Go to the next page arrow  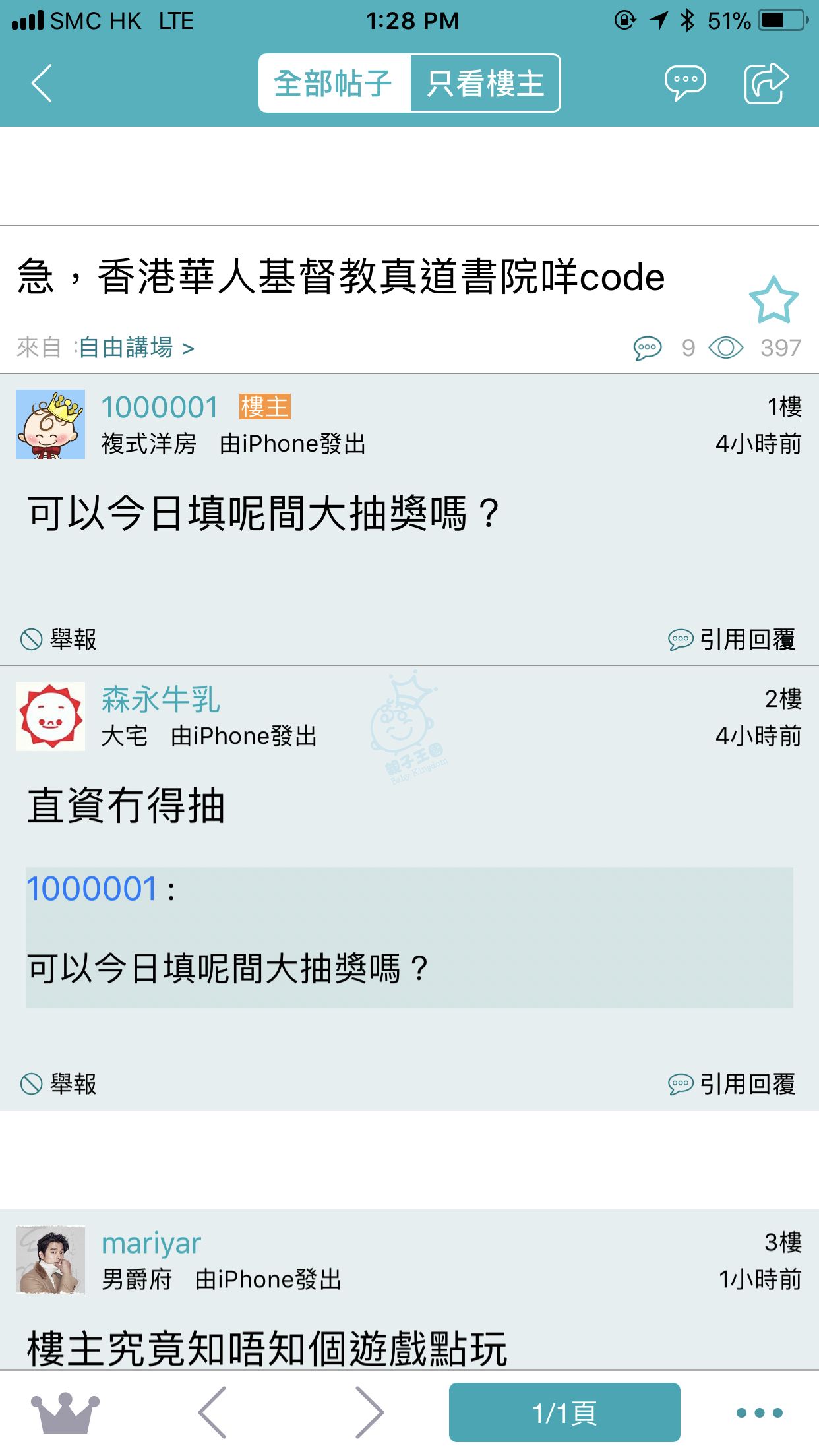coord(369,1412)
